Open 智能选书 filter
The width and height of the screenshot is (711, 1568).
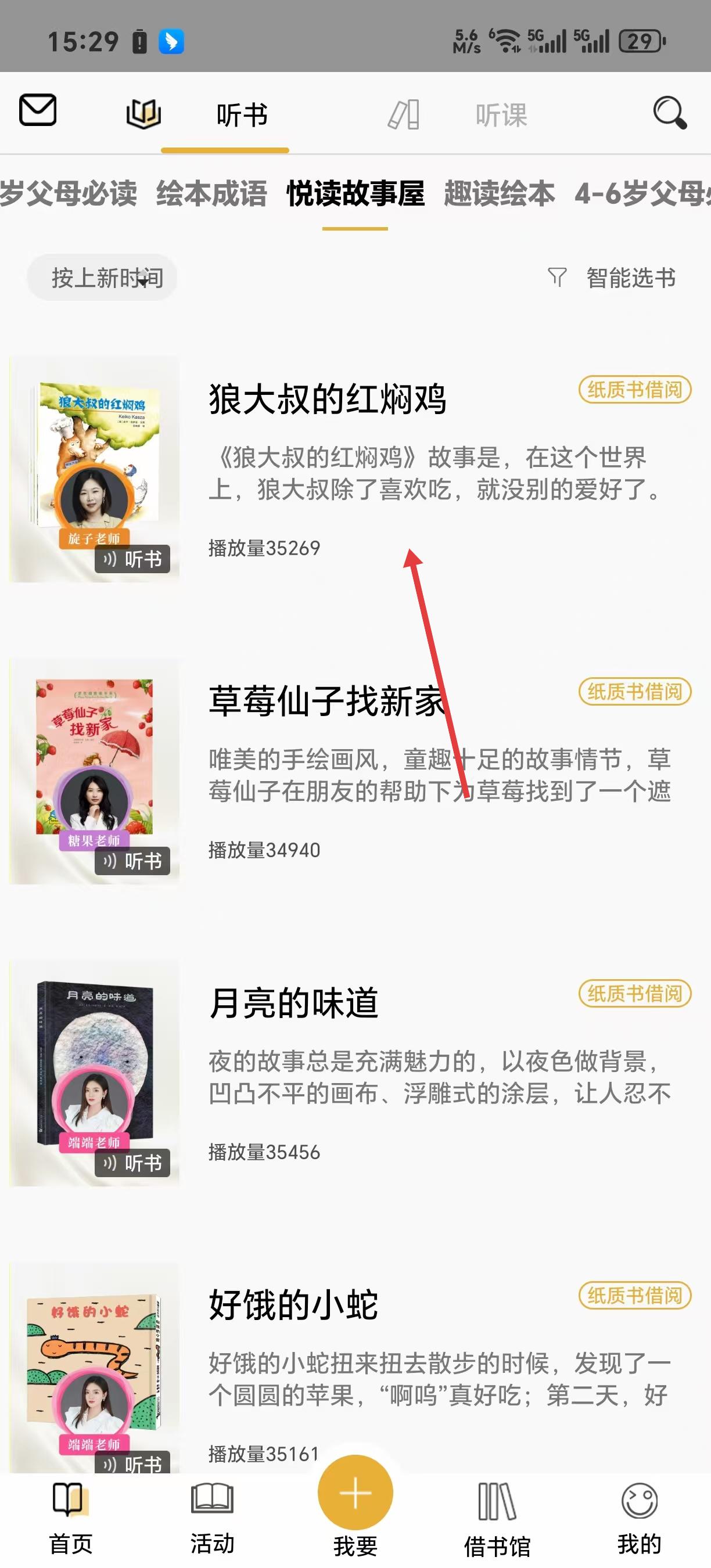(612, 278)
